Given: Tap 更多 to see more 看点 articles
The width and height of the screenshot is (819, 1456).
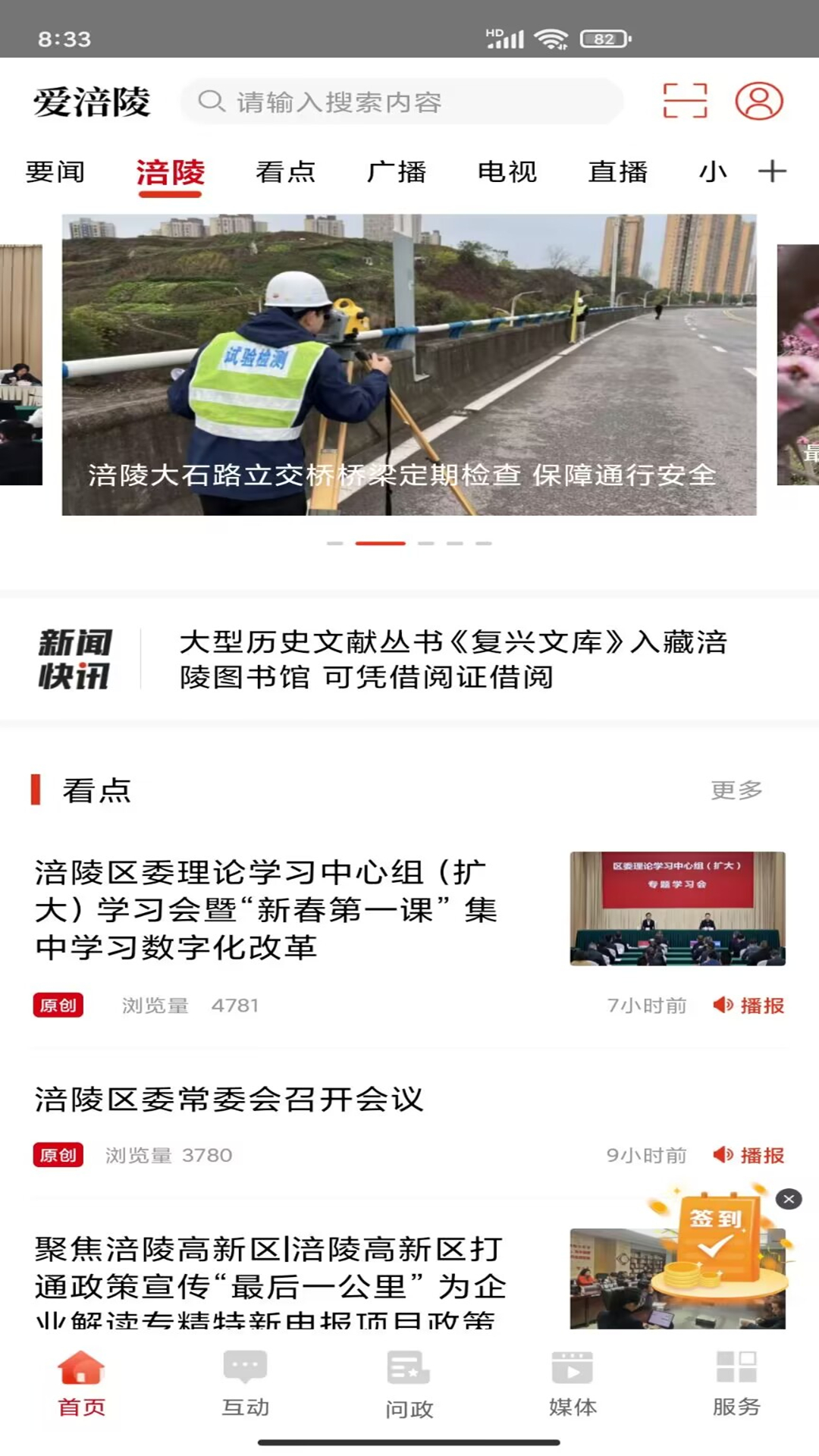Looking at the screenshot, I should tap(735, 792).
